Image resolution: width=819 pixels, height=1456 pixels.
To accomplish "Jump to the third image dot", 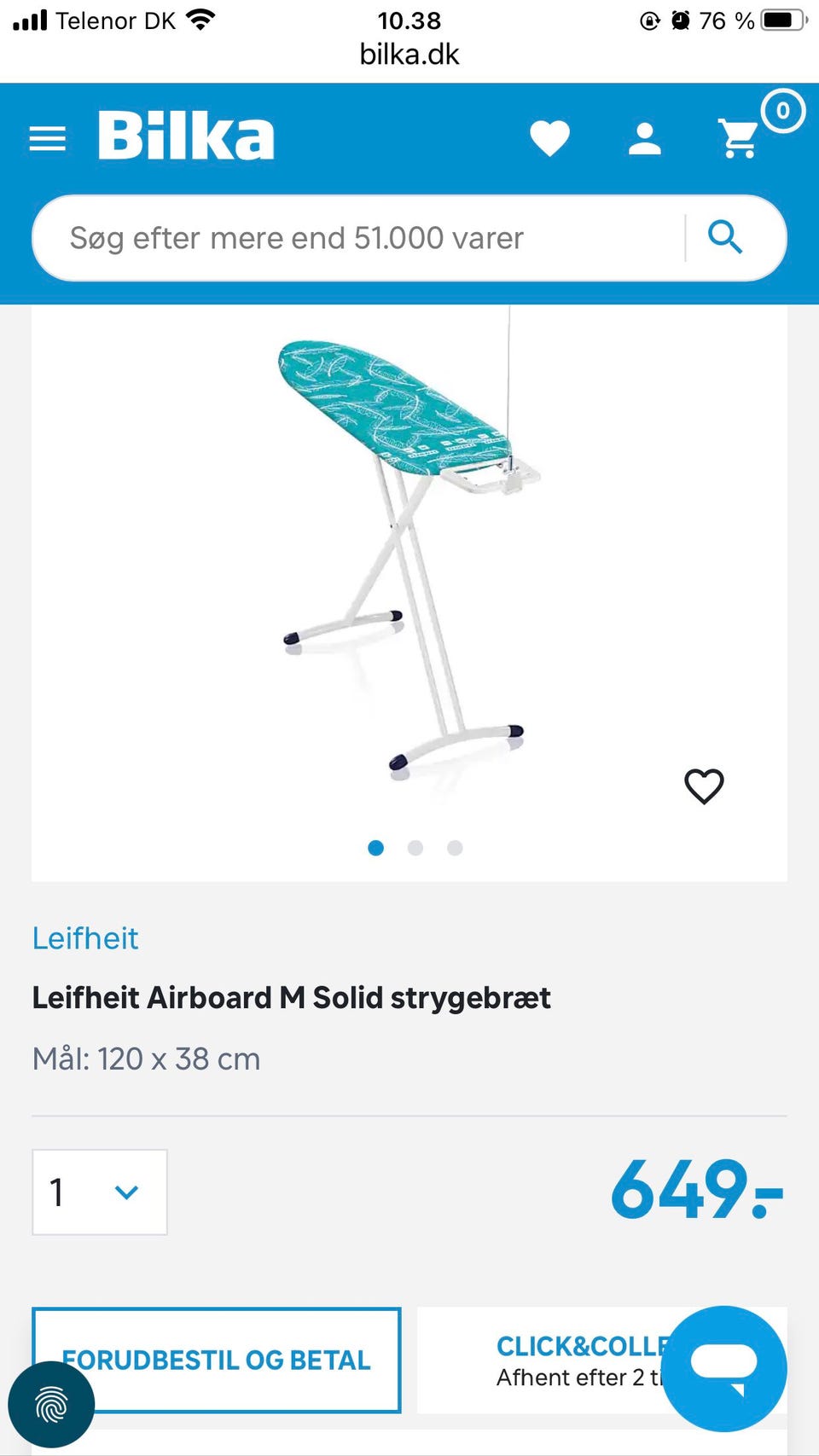I will 455,848.
